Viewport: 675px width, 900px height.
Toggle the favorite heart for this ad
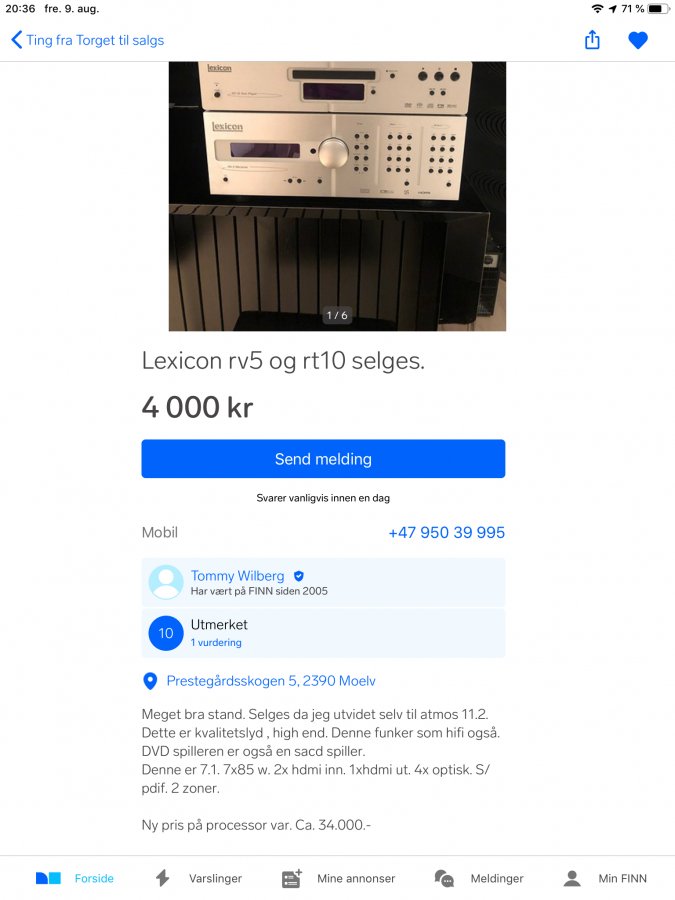click(x=638, y=40)
